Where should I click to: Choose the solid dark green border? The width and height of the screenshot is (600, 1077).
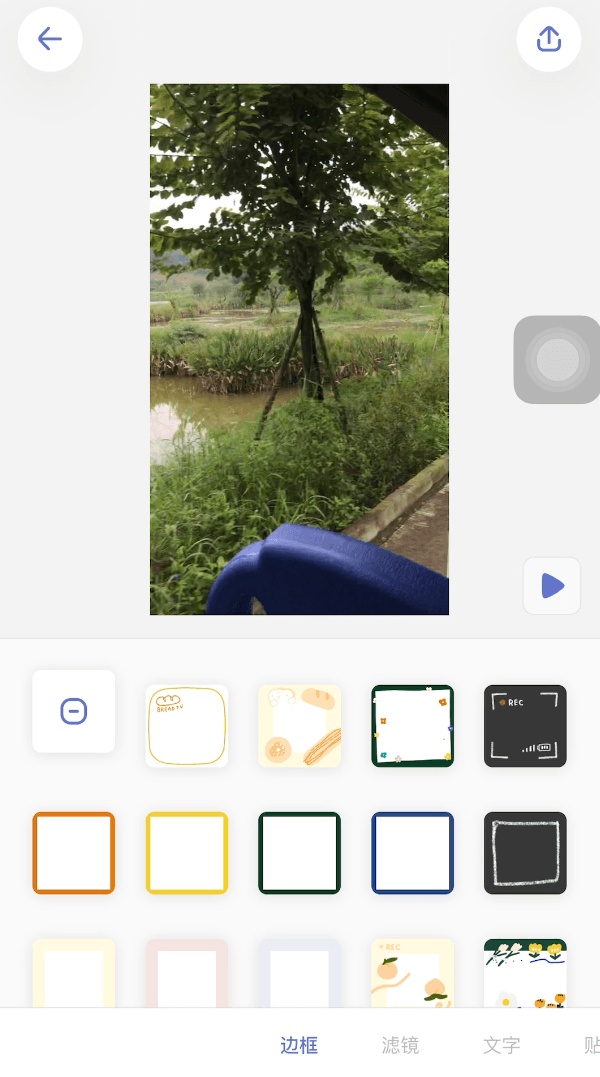[x=300, y=853]
